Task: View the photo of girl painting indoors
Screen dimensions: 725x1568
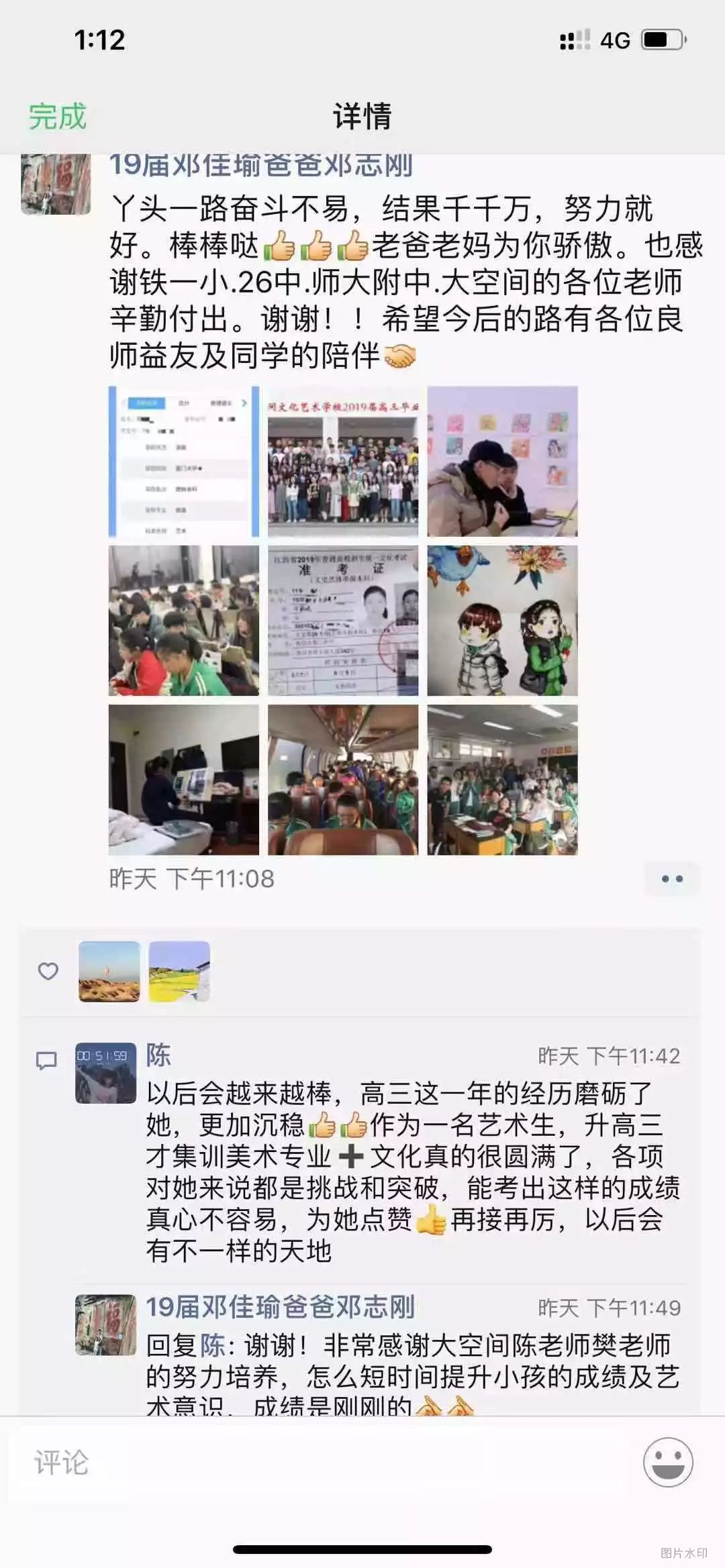Action: pos(183,780)
